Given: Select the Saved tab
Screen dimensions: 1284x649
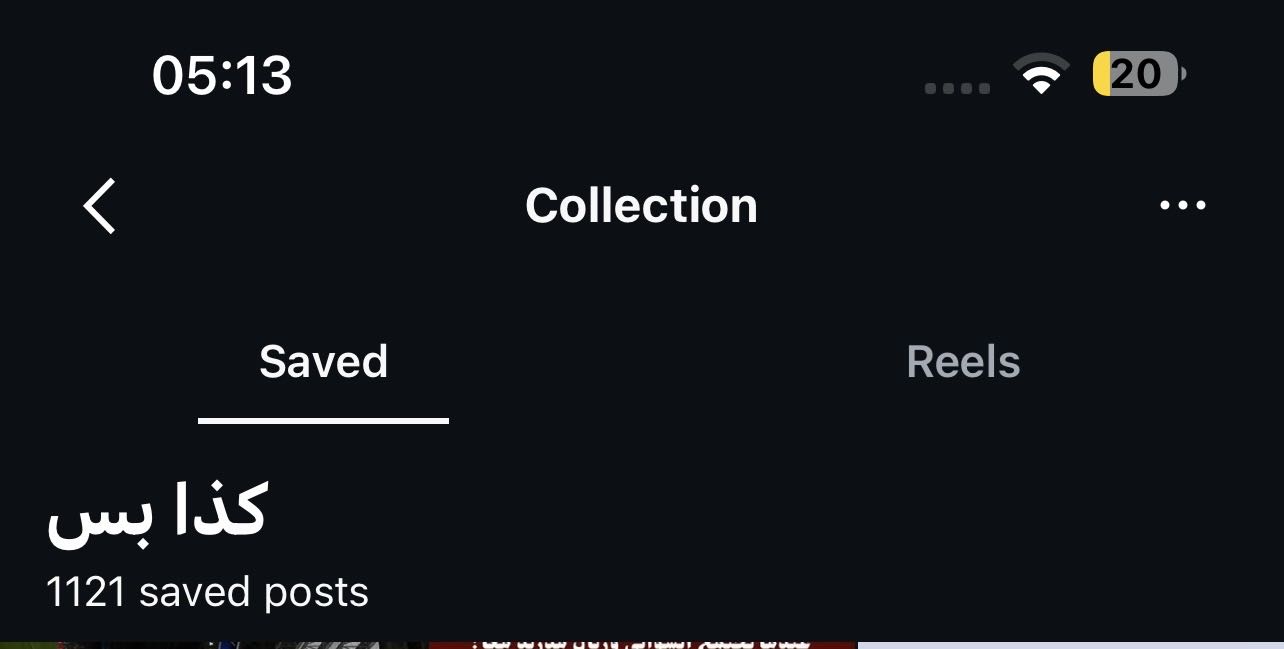Looking at the screenshot, I should 323,362.
